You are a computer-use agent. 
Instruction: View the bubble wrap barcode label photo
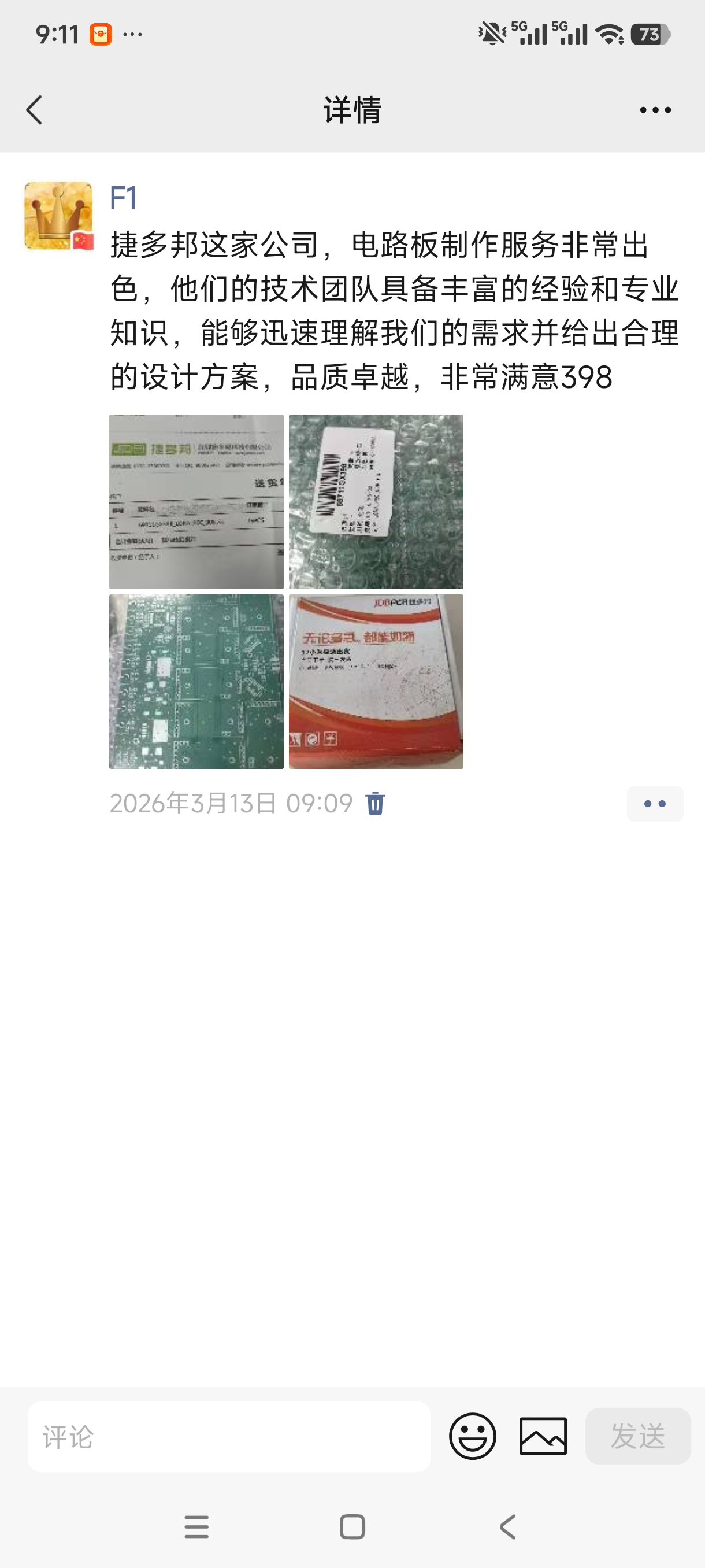(375, 502)
